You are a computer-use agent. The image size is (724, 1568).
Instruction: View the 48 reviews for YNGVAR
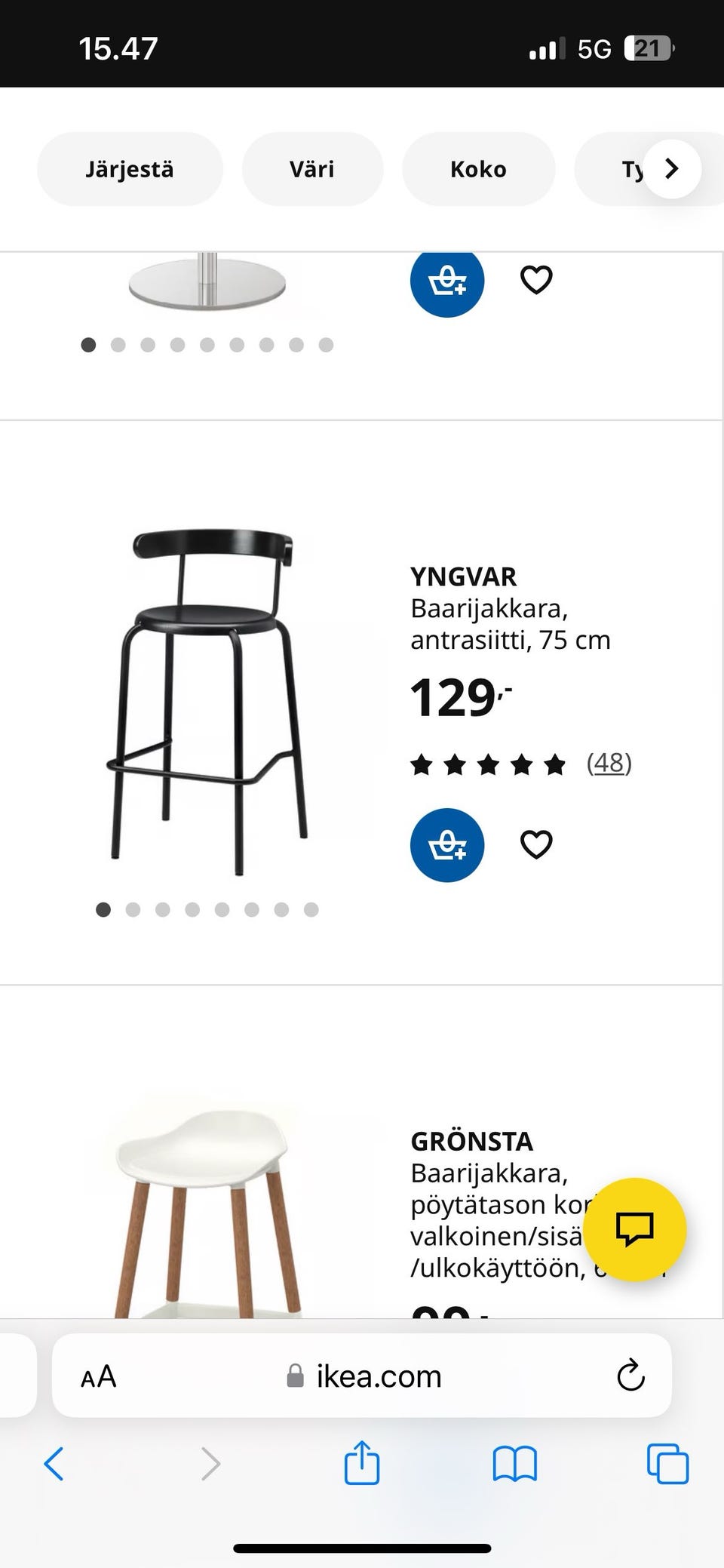tap(608, 763)
